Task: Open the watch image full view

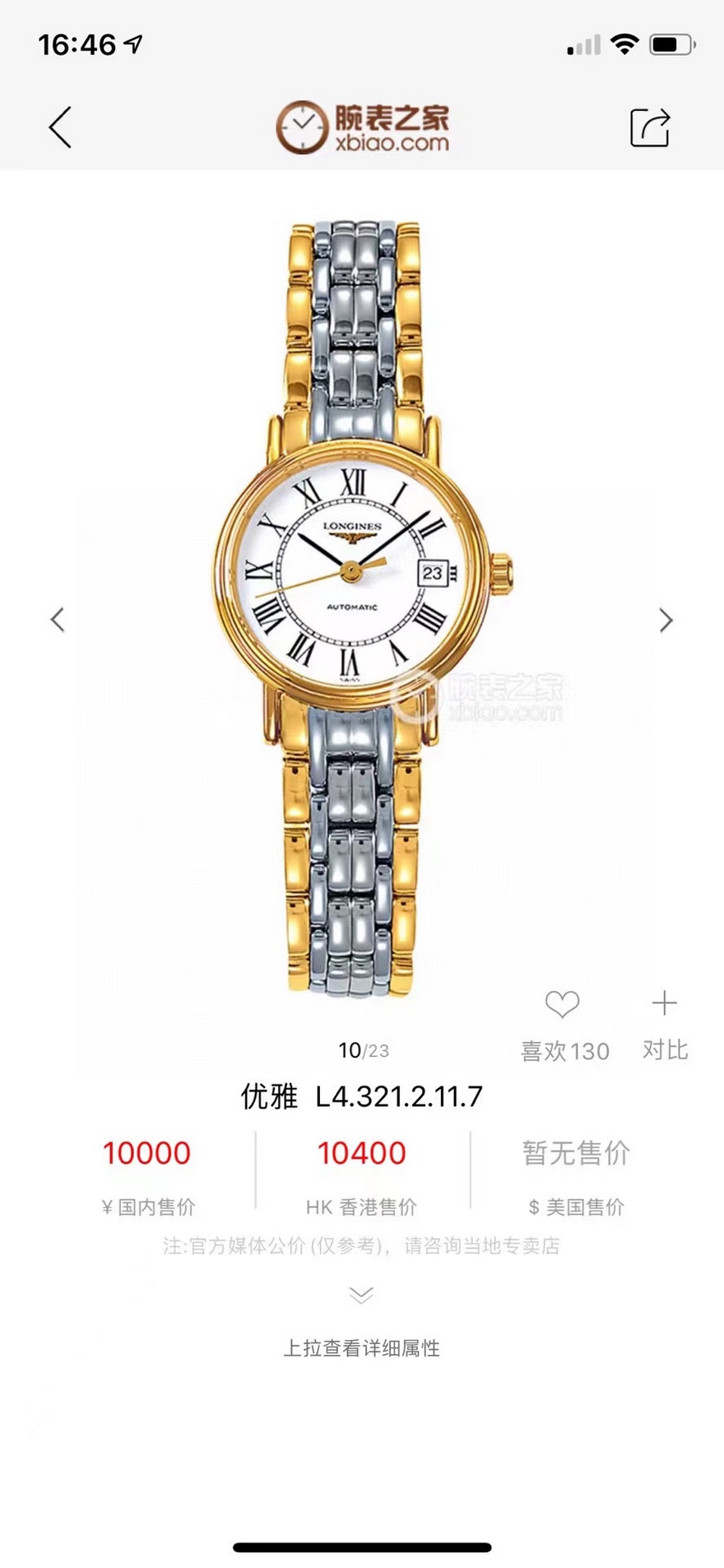Action: tap(362, 607)
